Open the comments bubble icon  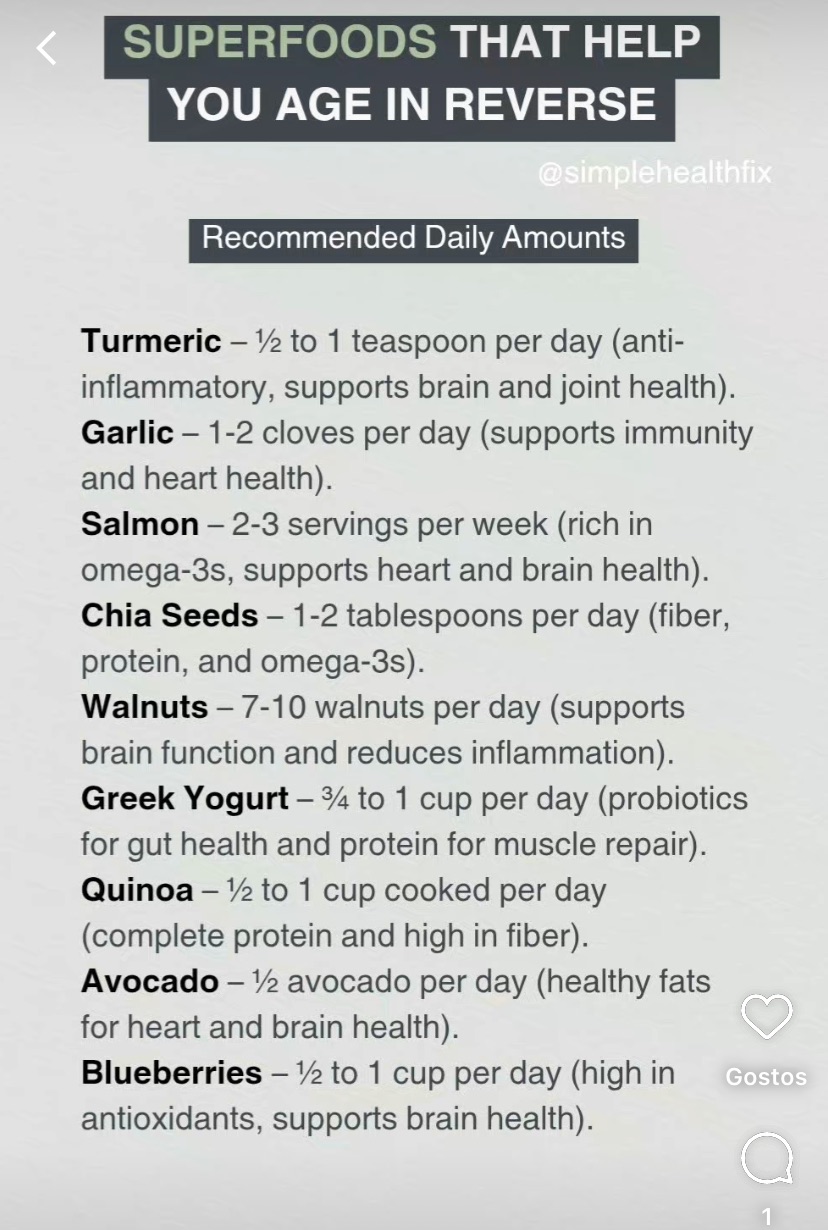click(x=766, y=1160)
